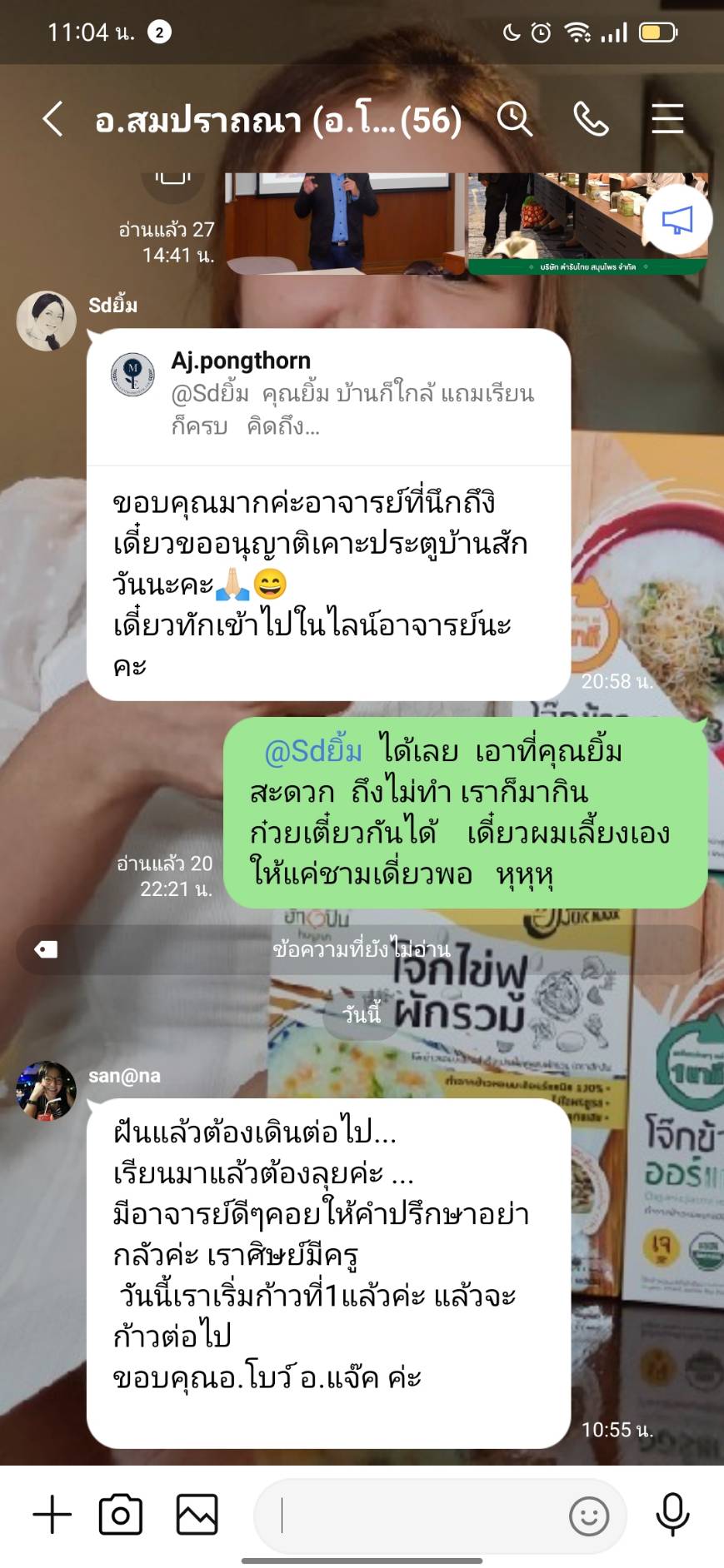Open the emoji and sticker picker
This screenshot has width=724, height=1568.
coord(588,1516)
